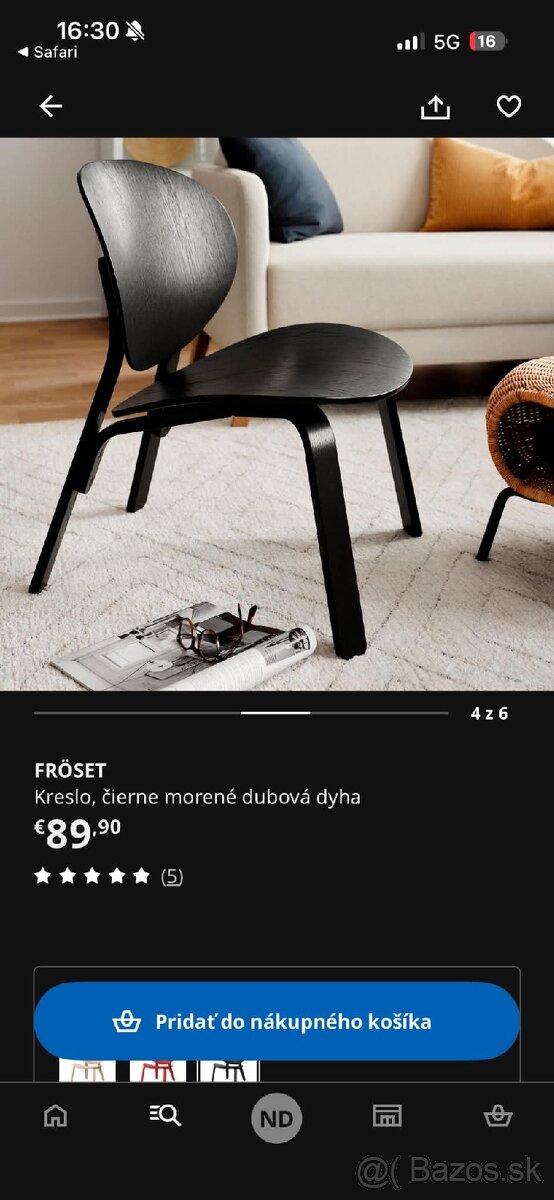Go back with the arrow icon
Viewport: 554px width, 1200px height.
point(51,106)
